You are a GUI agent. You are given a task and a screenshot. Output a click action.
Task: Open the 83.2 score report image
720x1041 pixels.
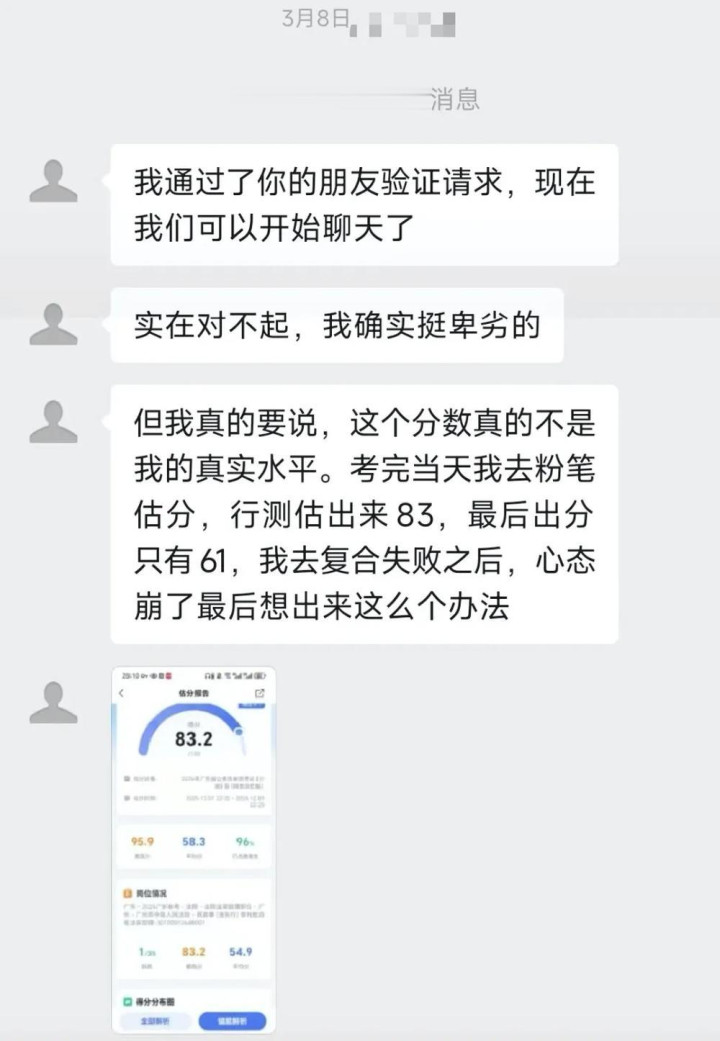[x=194, y=850]
